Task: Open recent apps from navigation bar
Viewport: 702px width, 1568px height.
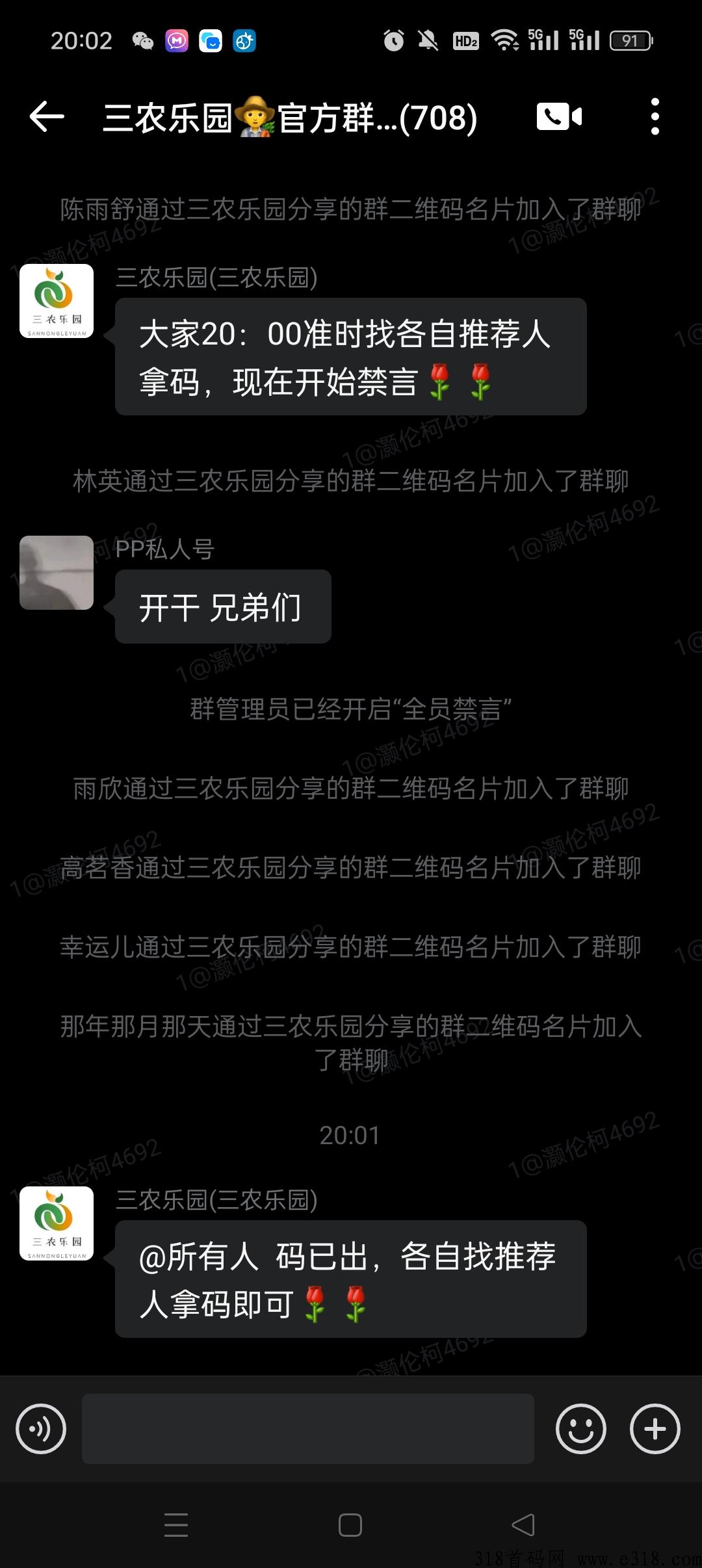Action: [176, 1525]
